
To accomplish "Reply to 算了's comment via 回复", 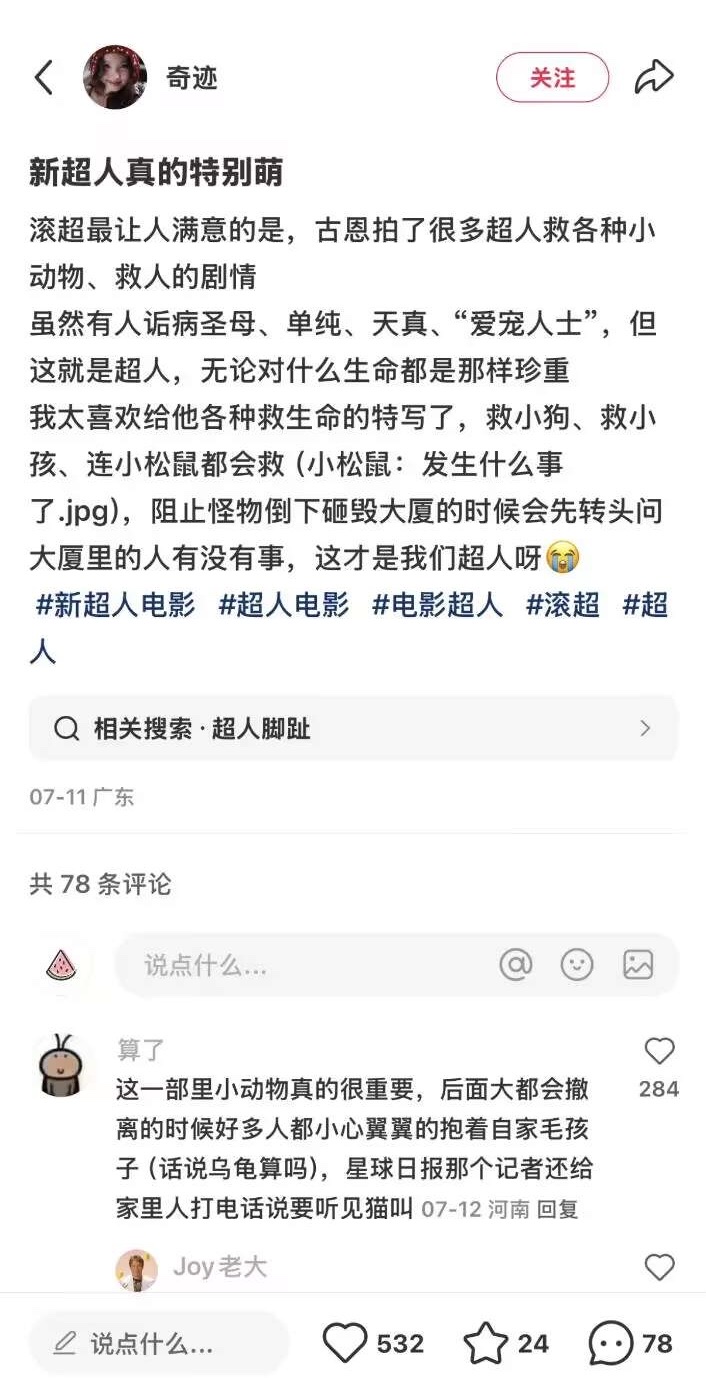I will 558,1209.
